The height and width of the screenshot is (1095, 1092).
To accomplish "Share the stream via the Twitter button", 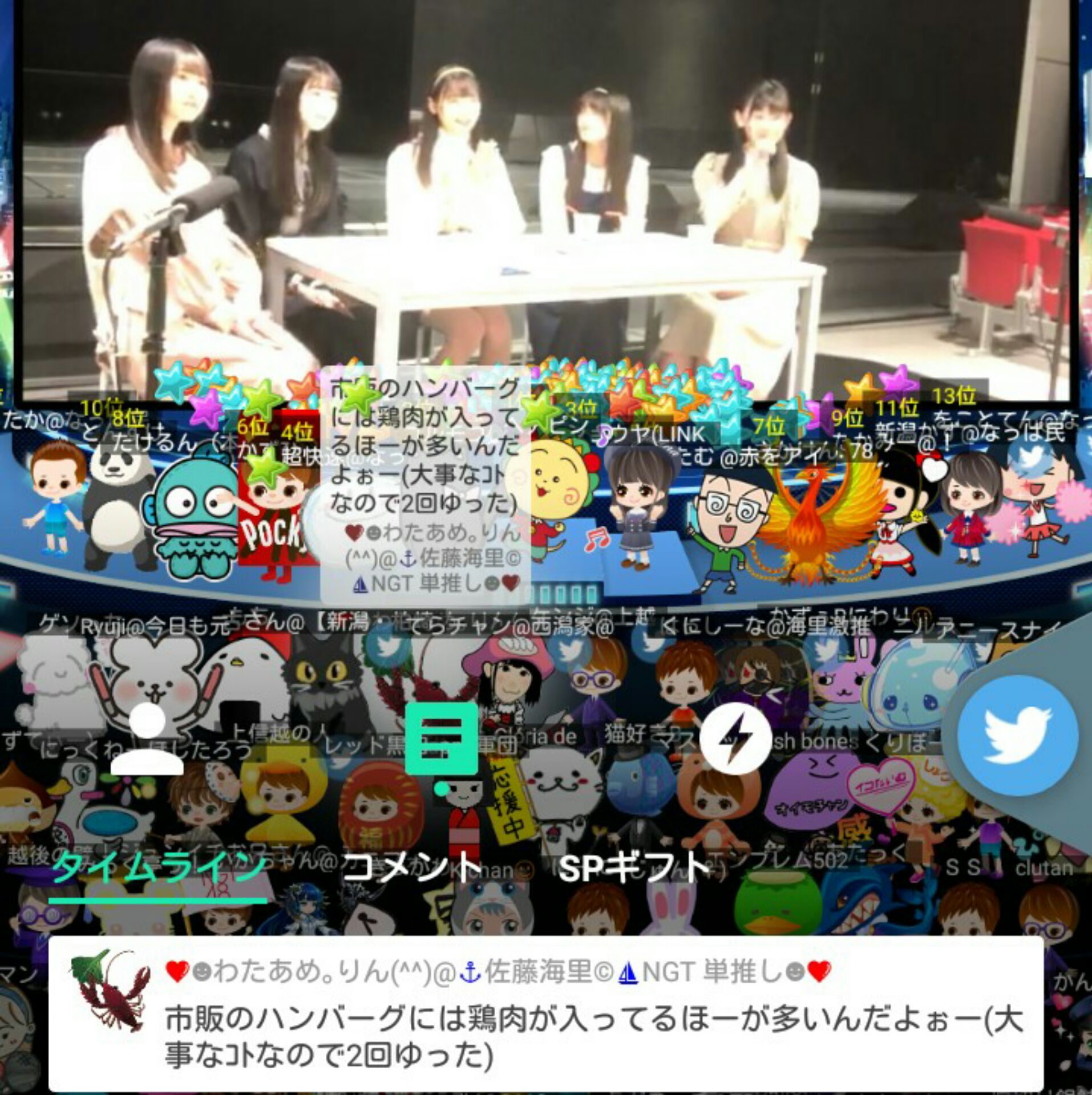I will click(1017, 736).
